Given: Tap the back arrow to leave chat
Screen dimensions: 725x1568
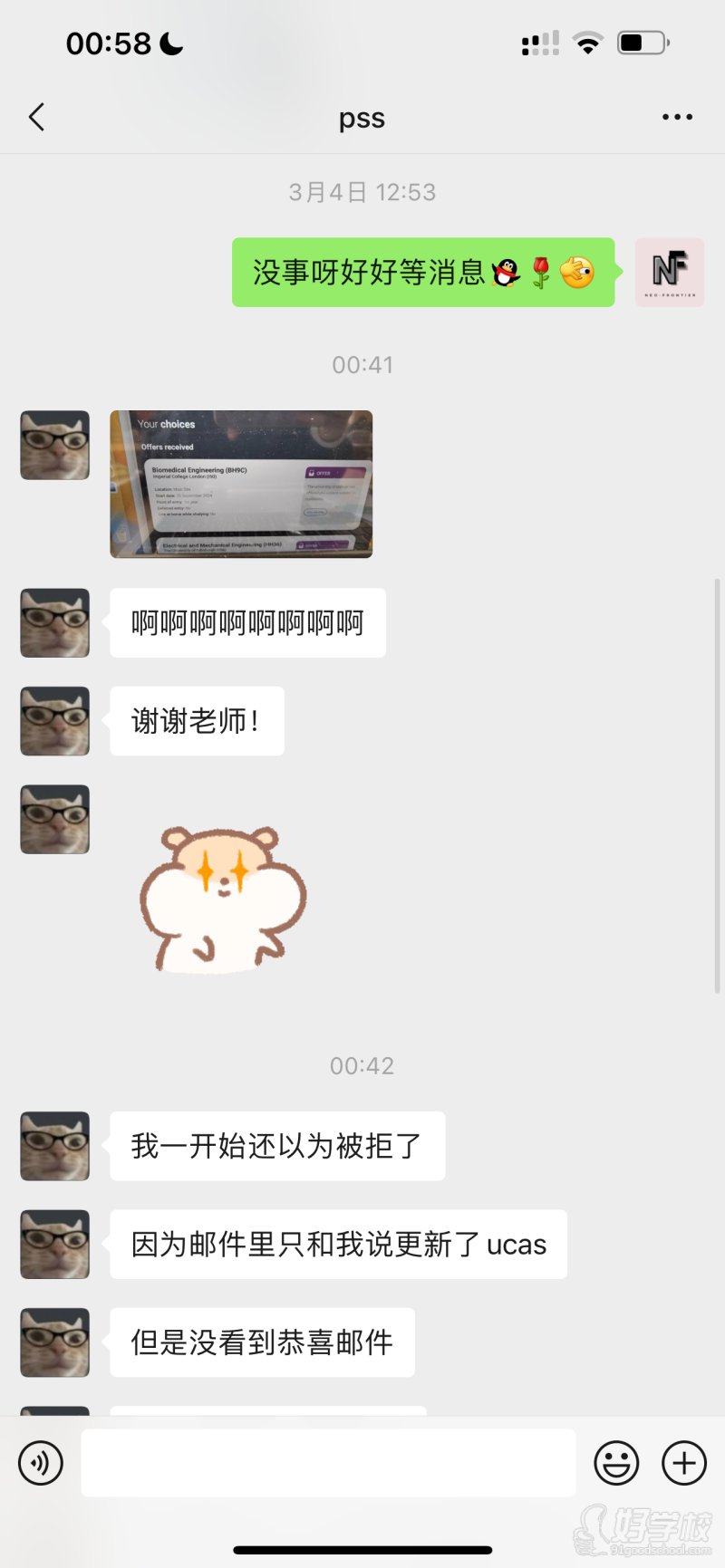Looking at the screenshot, I should (x=36, y=118).
